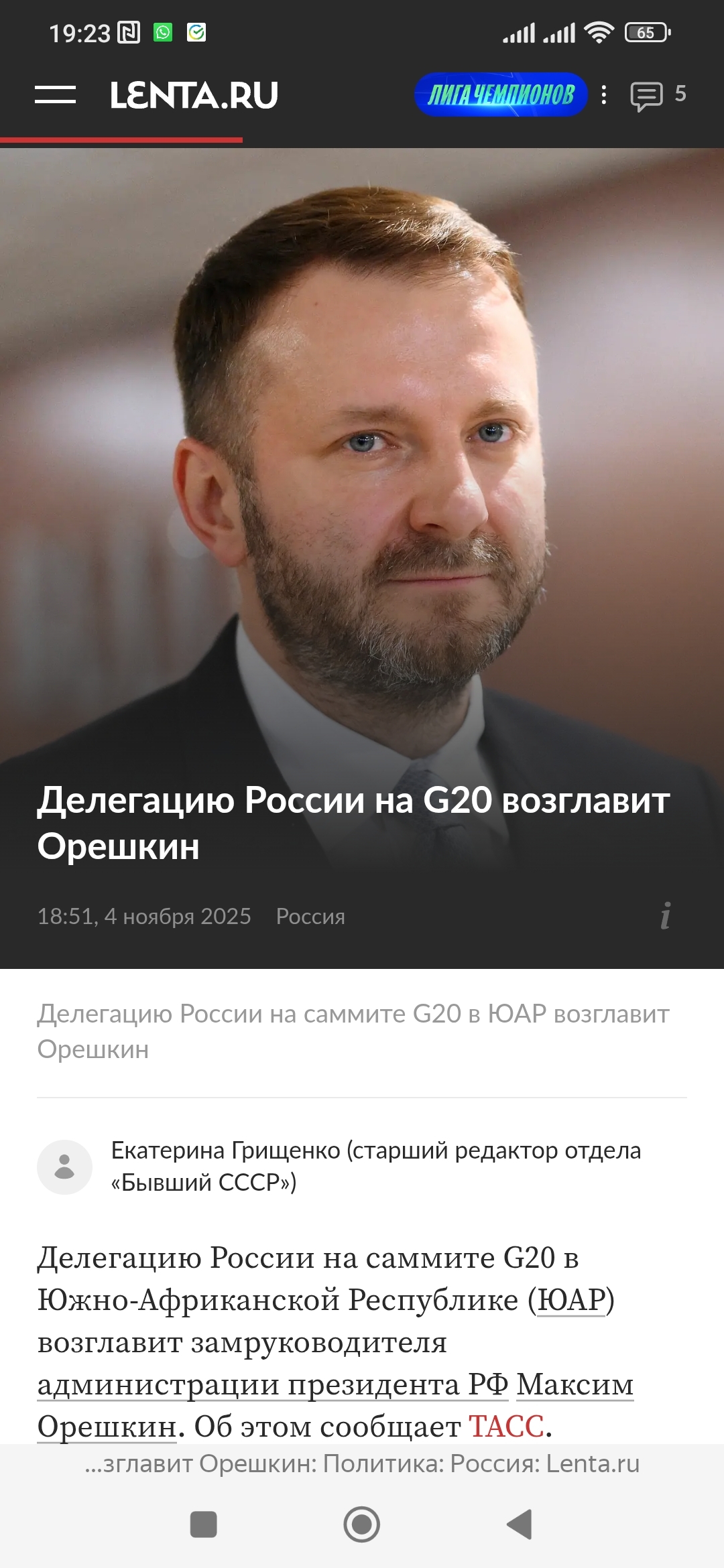Image resolution: width=724 pixels, height=1568 pixels.
Task: Open author Екатерина Грищенко's profile
Action: [375, 1166]
